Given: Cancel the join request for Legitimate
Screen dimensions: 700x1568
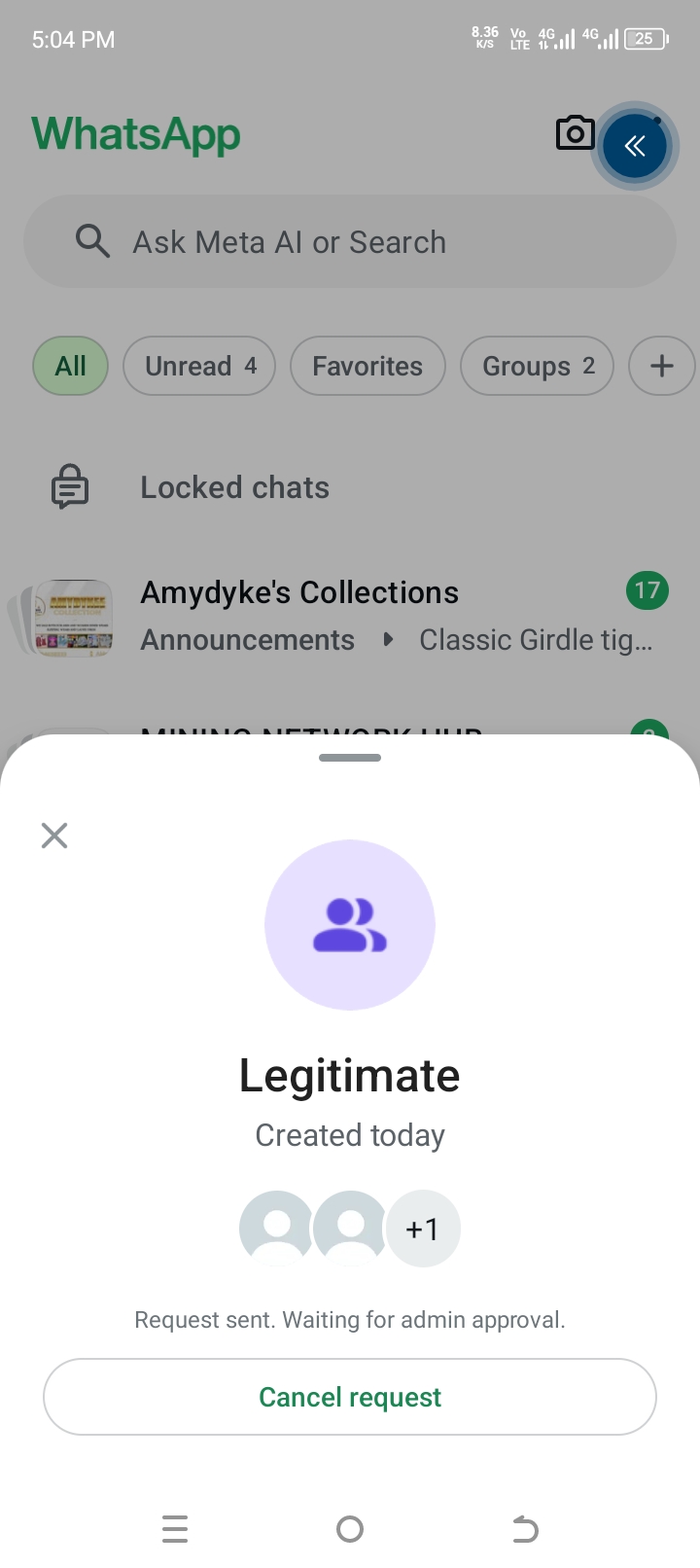Looking at the screenshot, I should click(x=350, y=1397).
